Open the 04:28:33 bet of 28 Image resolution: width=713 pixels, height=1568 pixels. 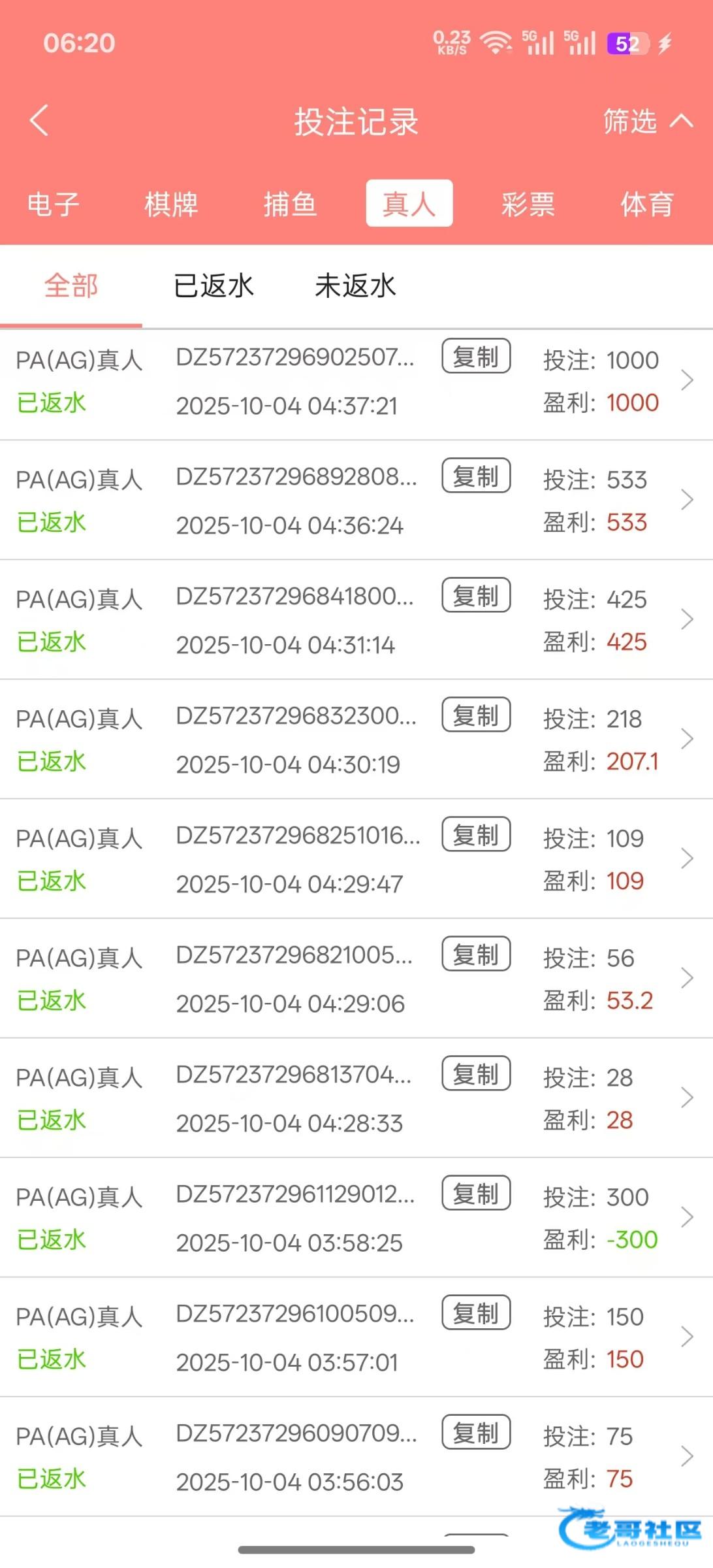pyautogui.click(x=686, y=1098)
